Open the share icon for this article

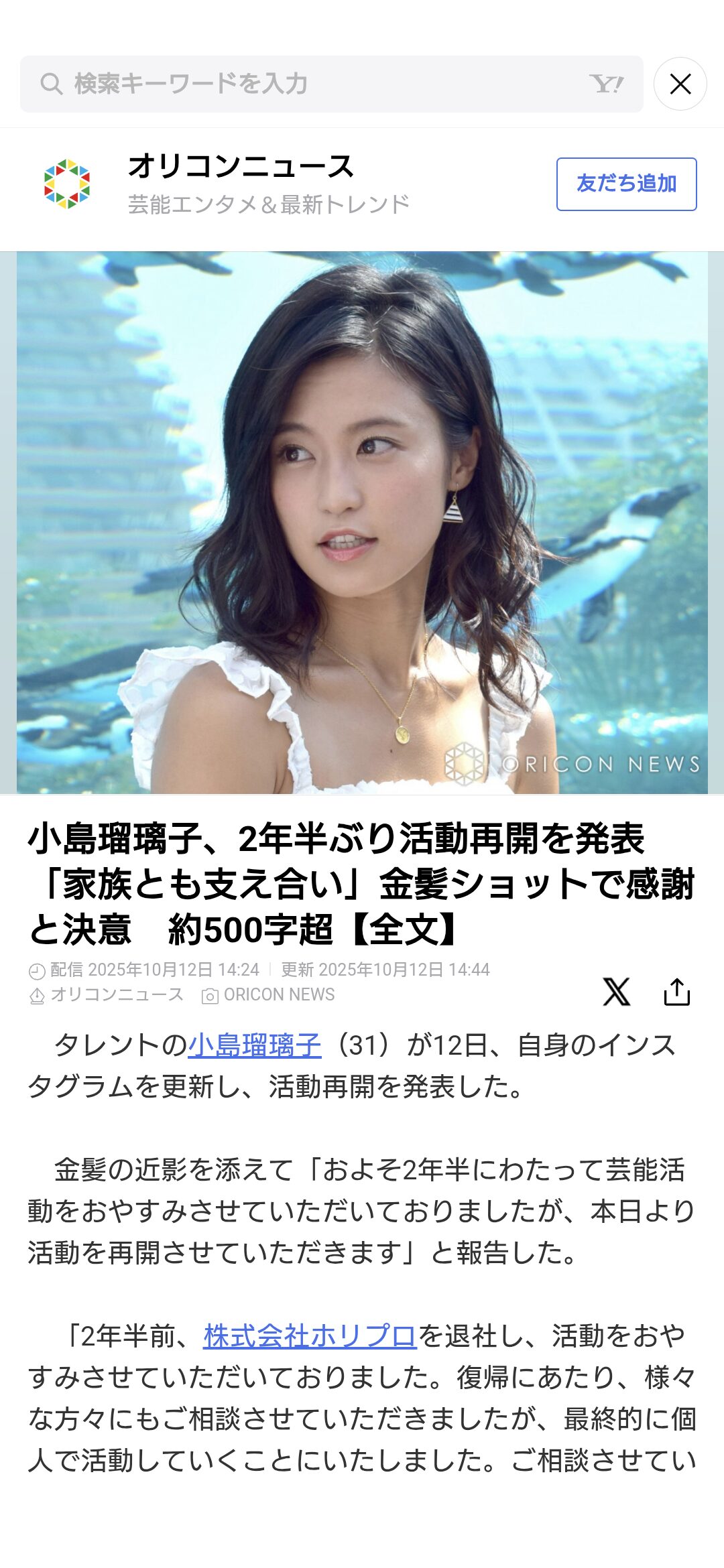coord(676,992)
